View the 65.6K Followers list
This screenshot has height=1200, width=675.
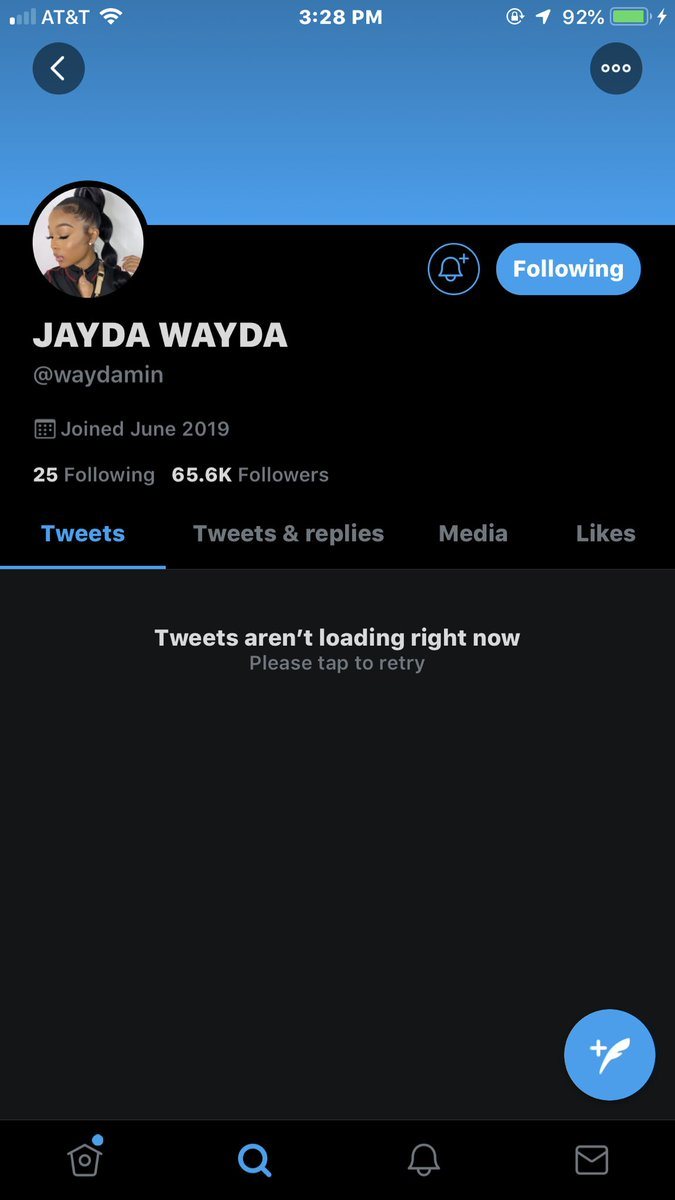250,475
